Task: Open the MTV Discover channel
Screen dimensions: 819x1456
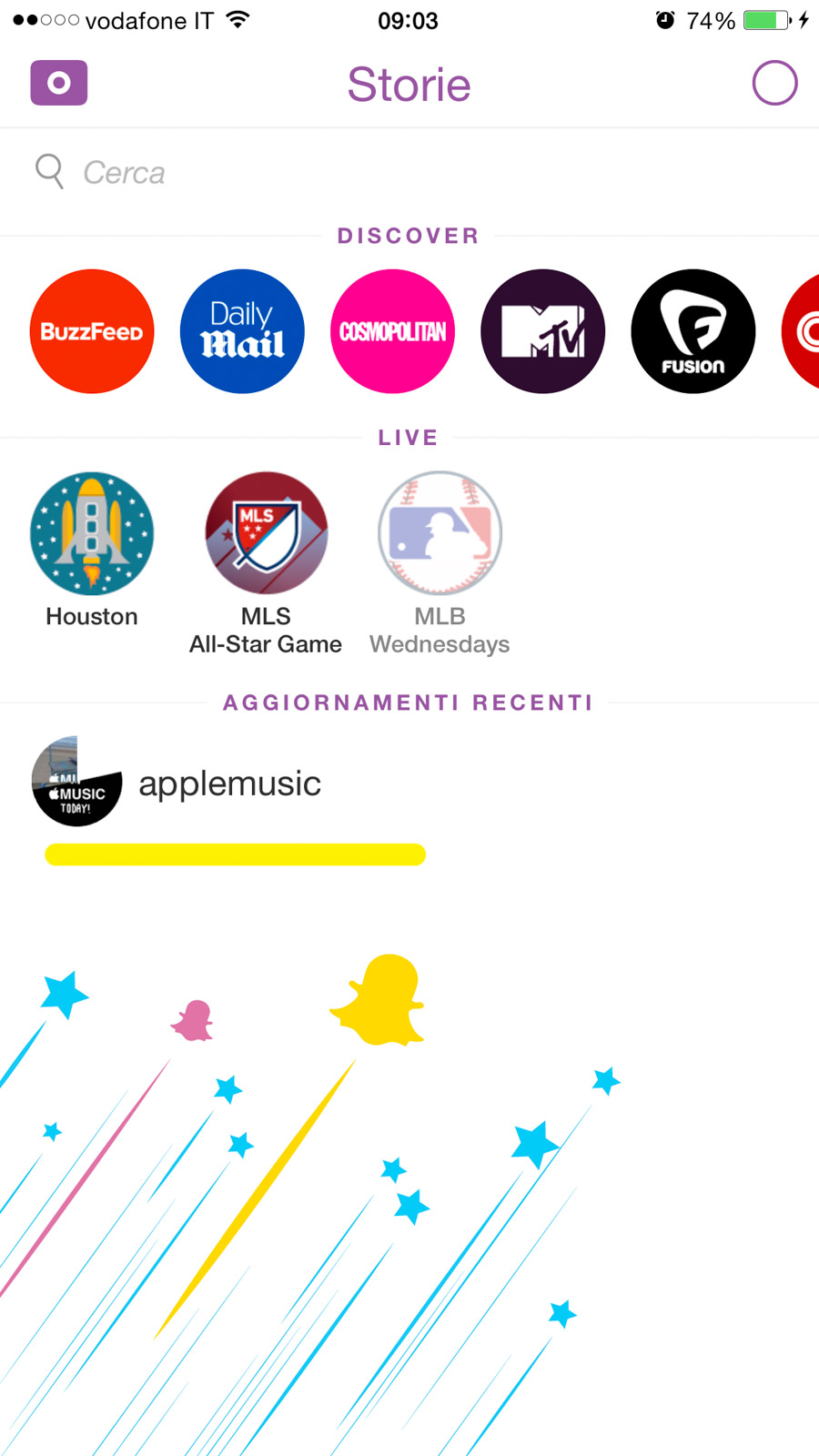Action: pos(542,331)
